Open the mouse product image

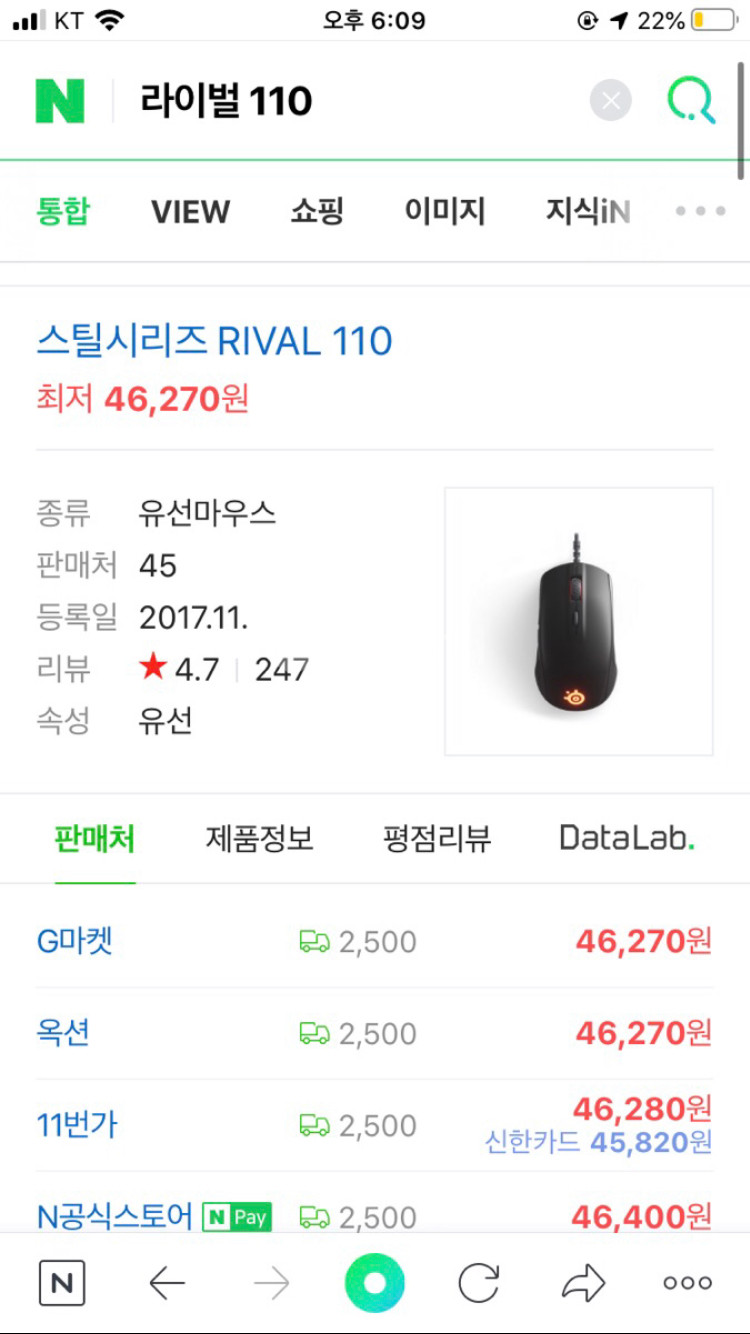point(579,621)
